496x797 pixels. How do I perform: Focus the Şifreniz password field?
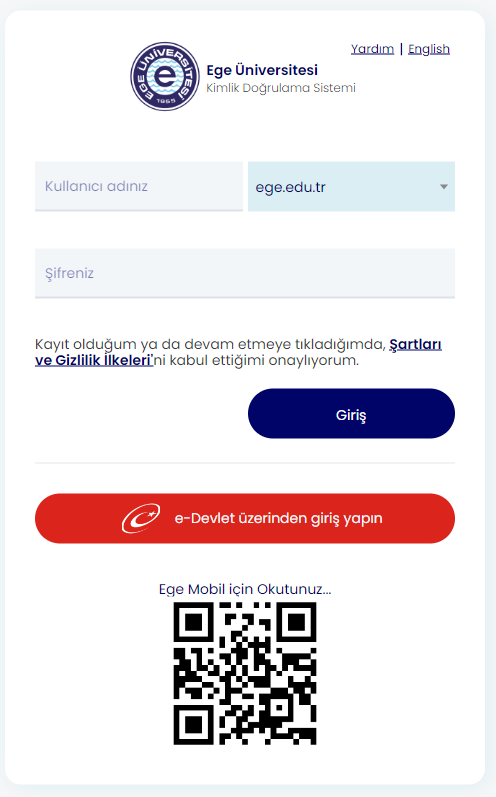[x=245, y=273]
